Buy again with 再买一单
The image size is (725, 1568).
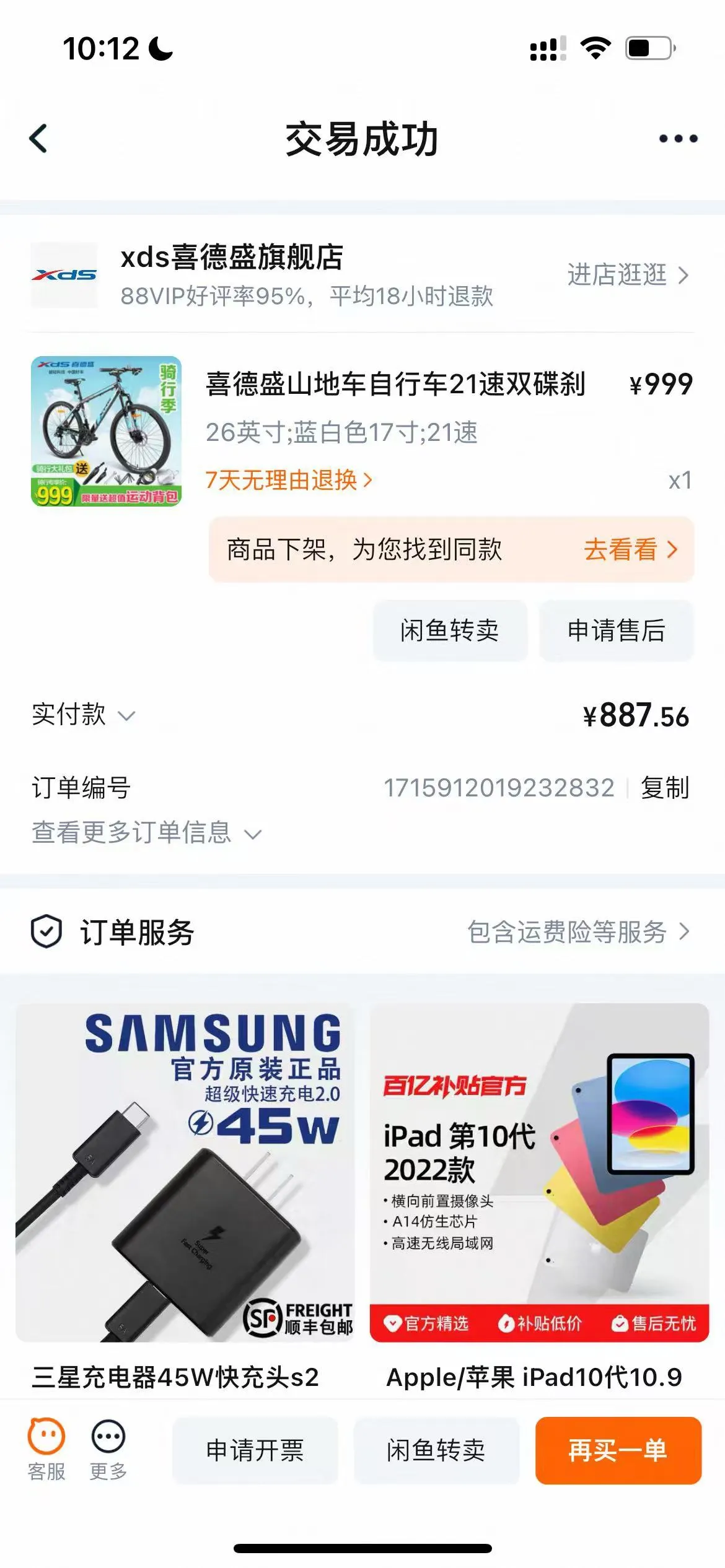pos(618,1450)
